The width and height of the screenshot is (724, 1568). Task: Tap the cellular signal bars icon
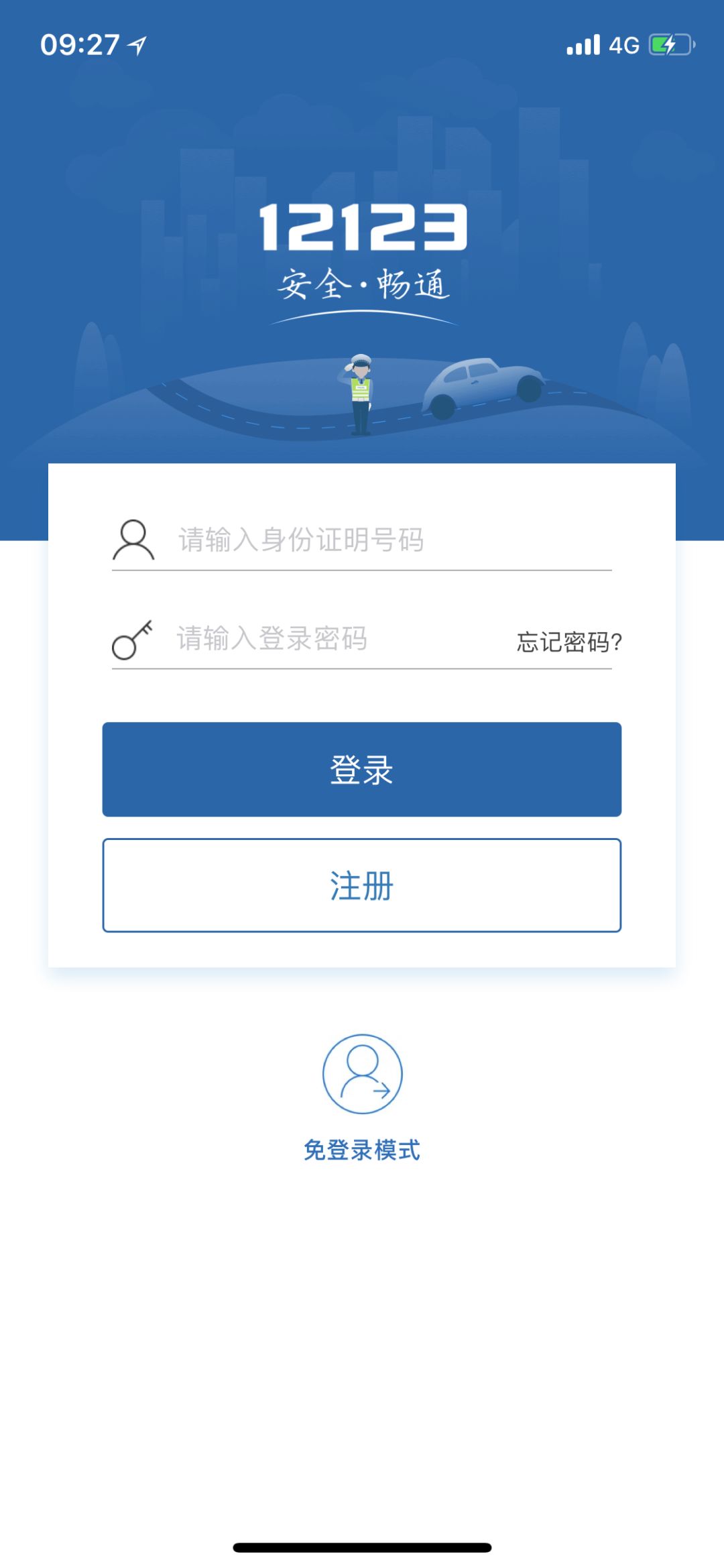click(583, 44)
